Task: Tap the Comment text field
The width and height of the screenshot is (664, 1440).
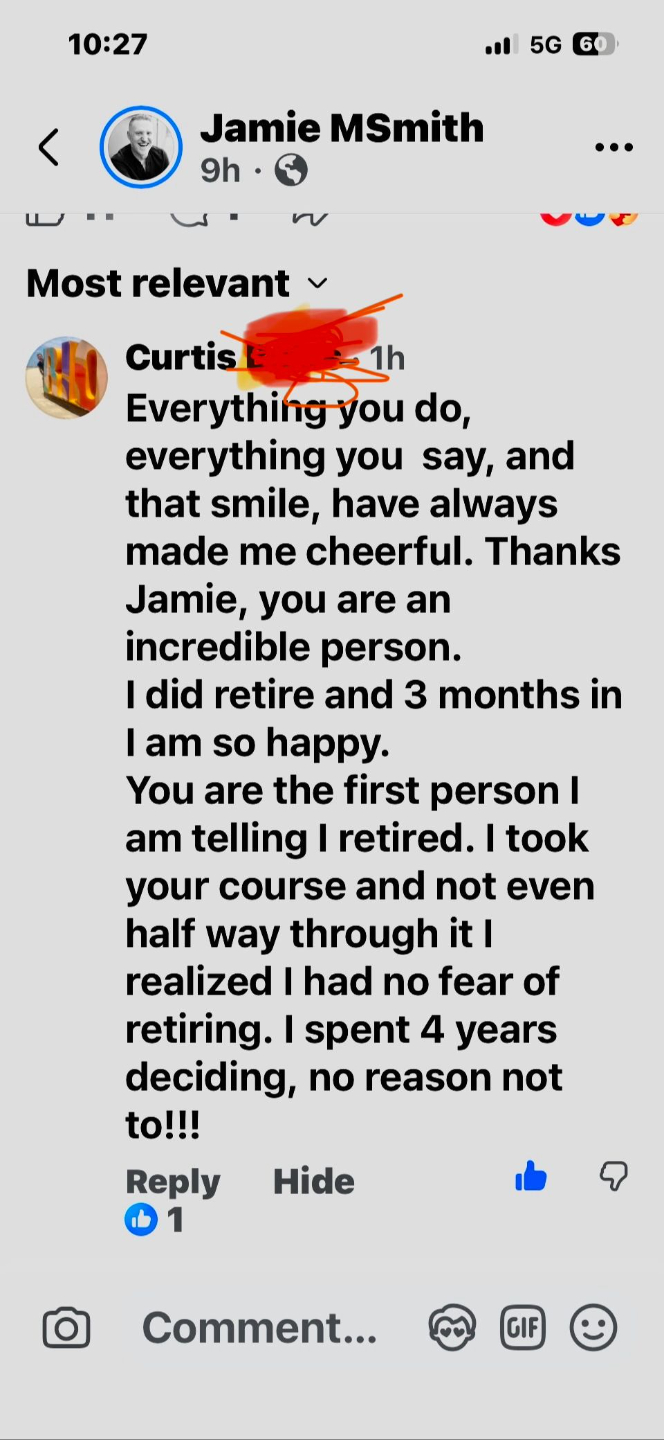Action: pyautogui.click(x=260, y=1328)
